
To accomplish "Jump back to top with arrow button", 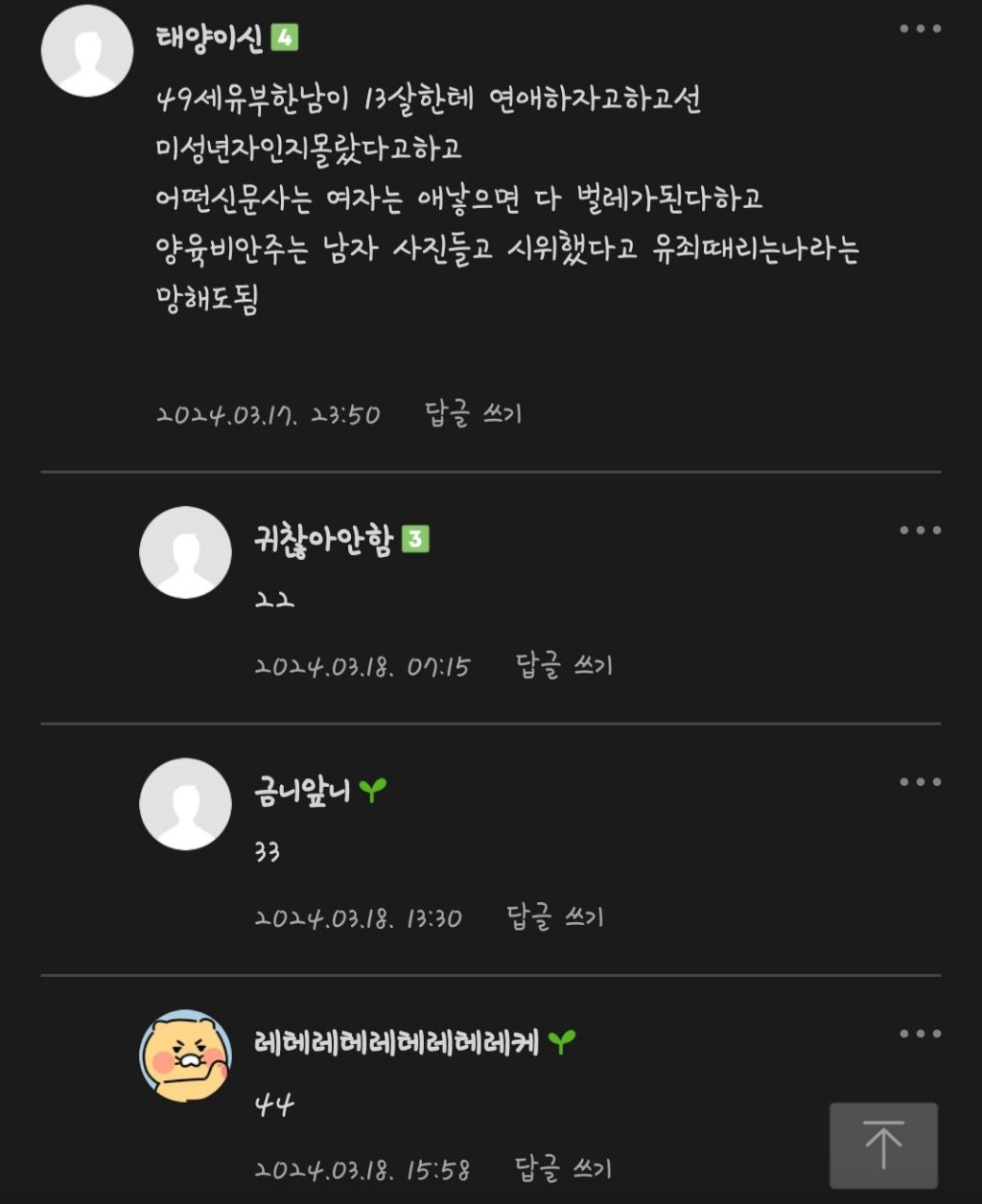I will coord(883,1146).
